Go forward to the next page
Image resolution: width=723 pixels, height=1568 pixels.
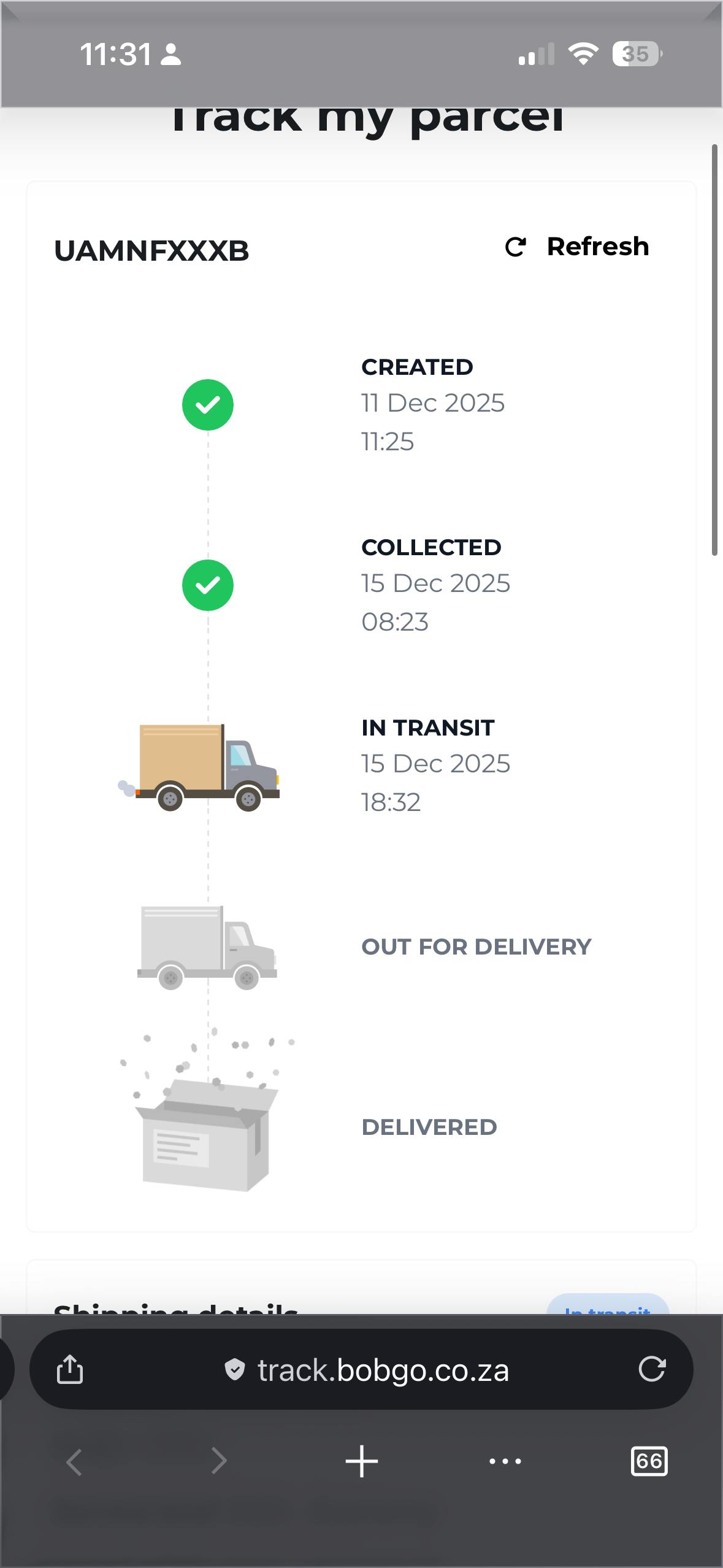point(219,1461)
